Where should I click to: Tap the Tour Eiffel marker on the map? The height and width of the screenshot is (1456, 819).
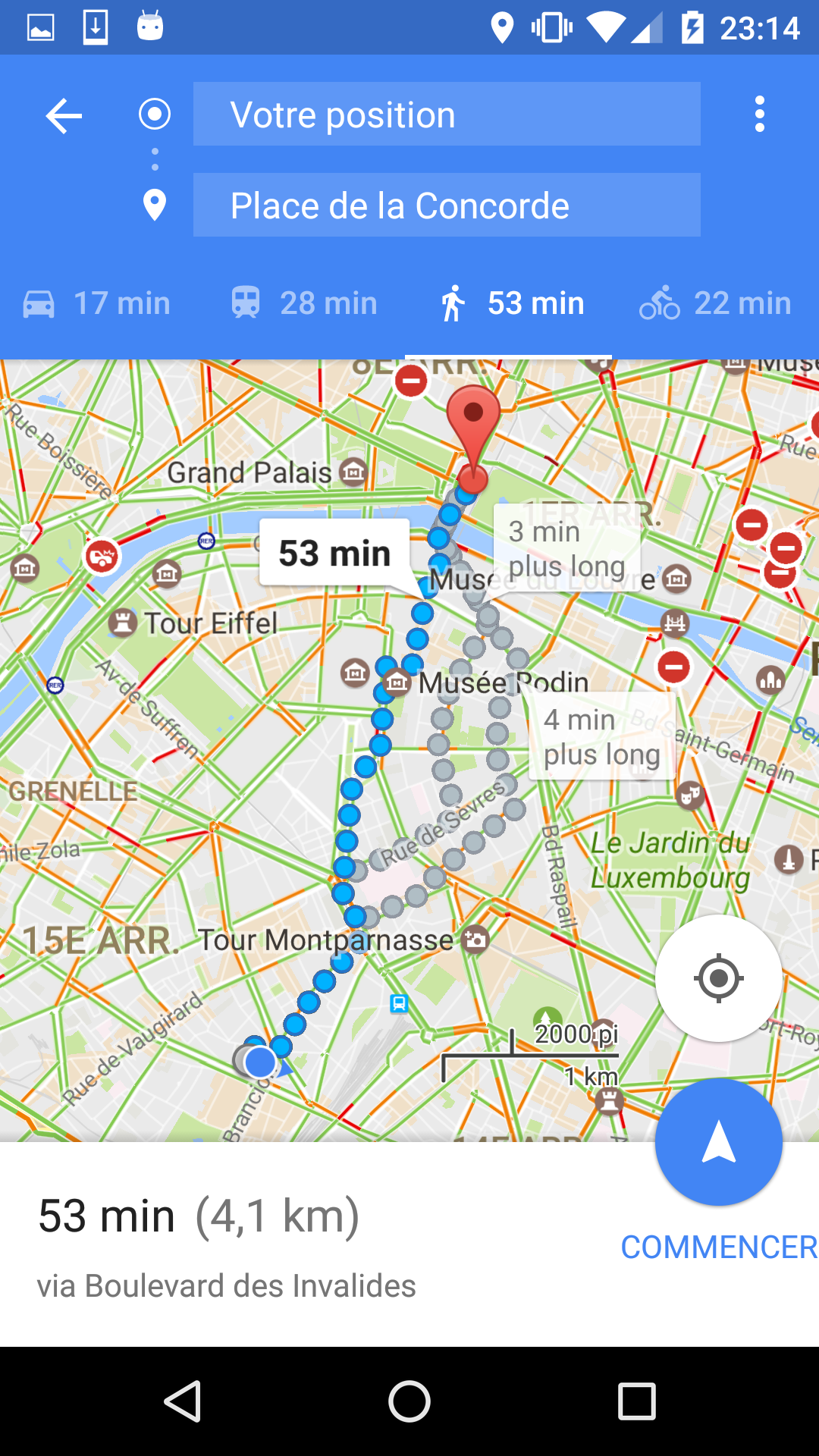pos(123,623)
